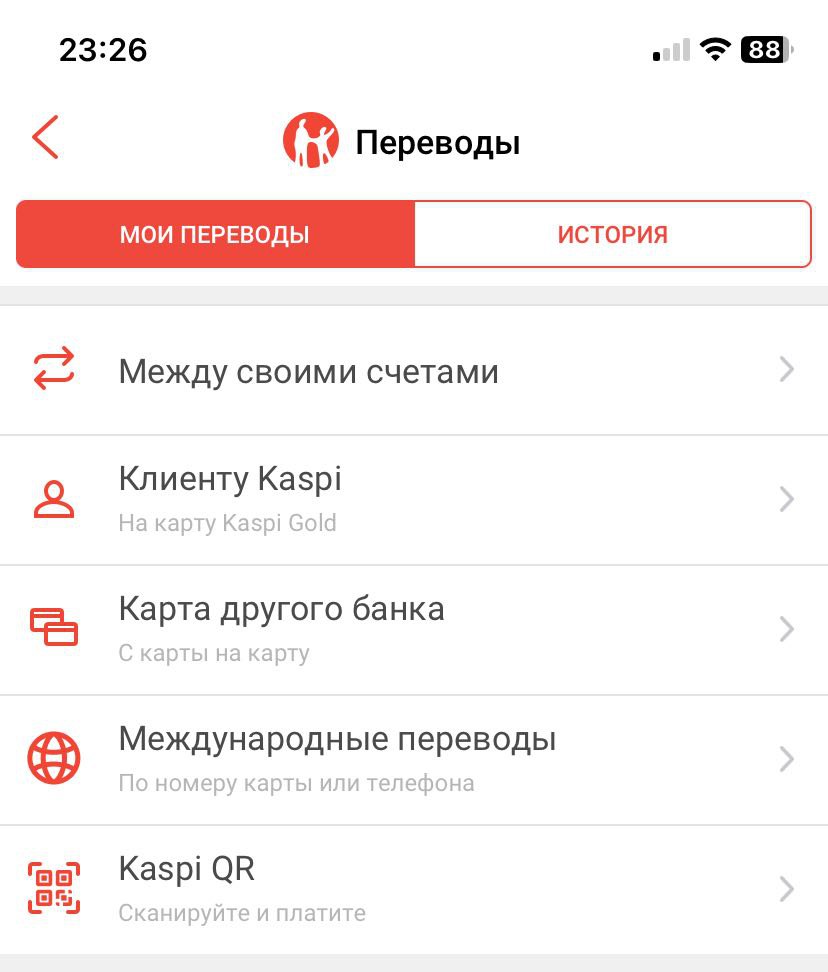Go back using the red arrow
This screenshot has height=972, width=828.
pos(45,137)
